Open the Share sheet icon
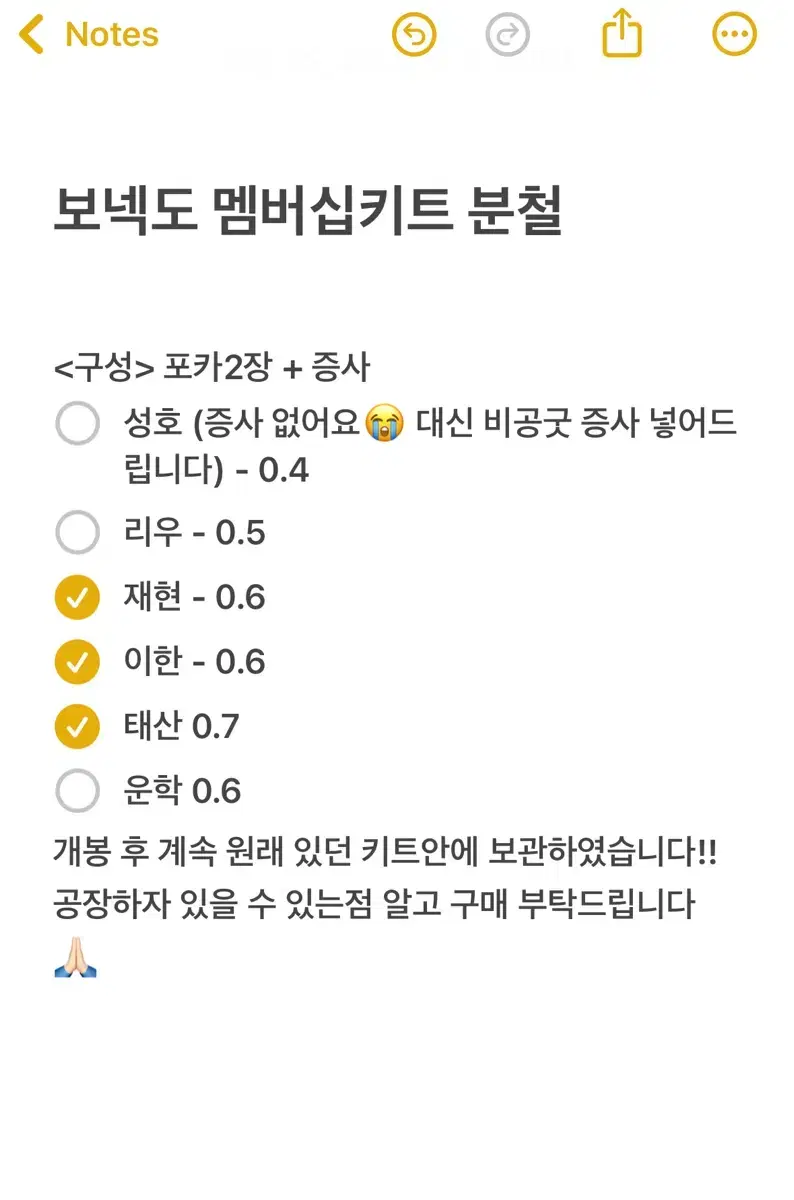794x1200 pixels. click(622, 33)
